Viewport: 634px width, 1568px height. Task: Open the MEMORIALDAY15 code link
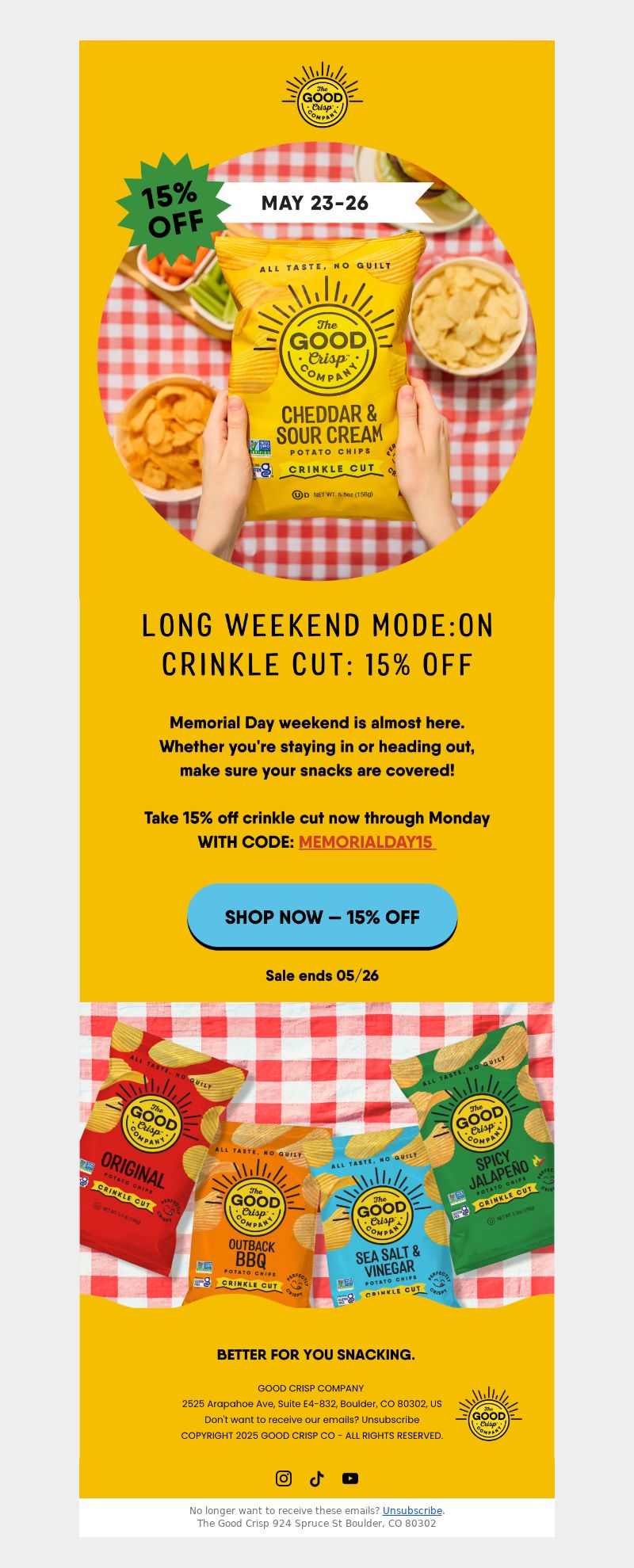coord(366,841)
